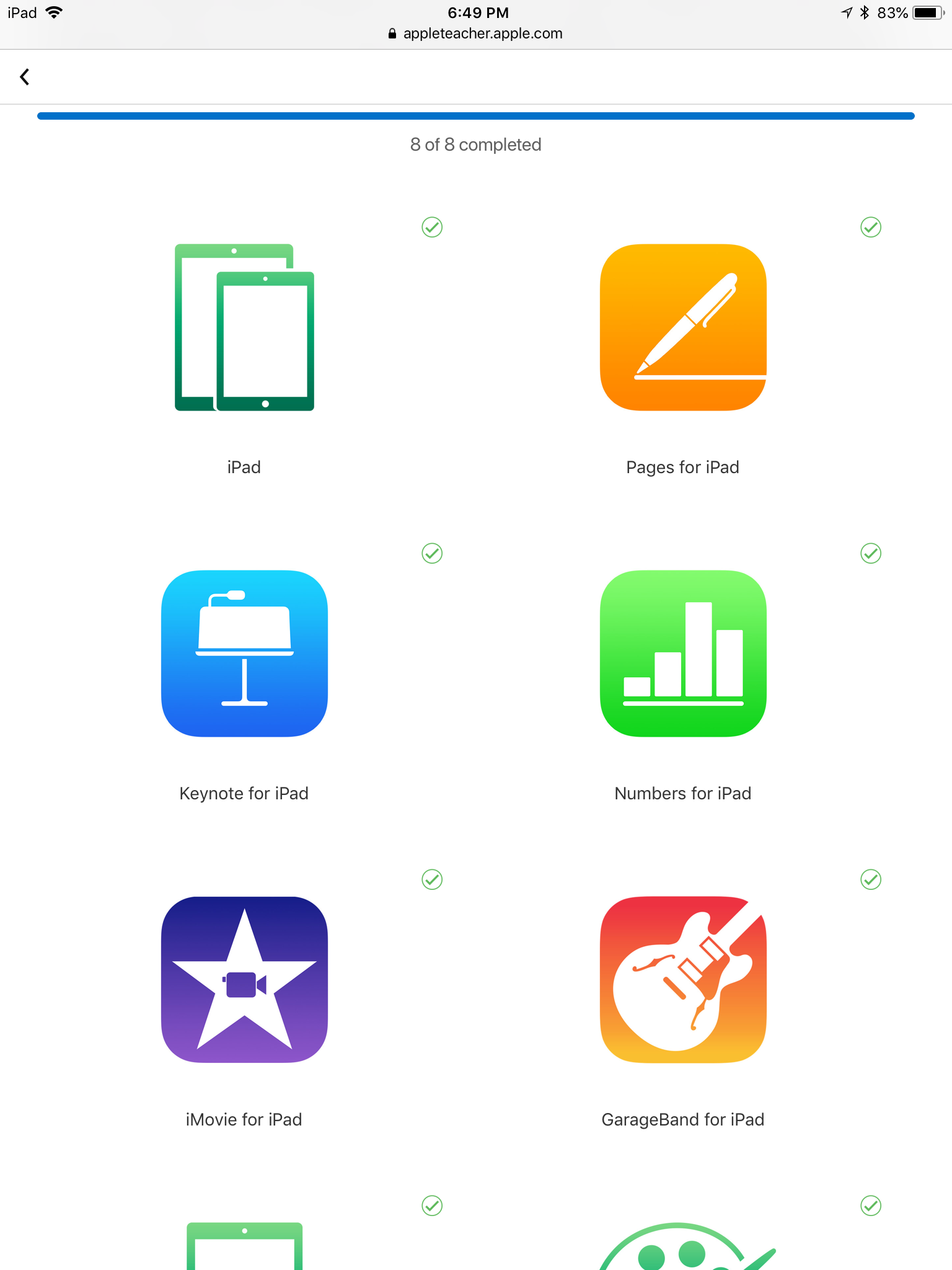Go back using the top-left arrow

coord(25,77)
